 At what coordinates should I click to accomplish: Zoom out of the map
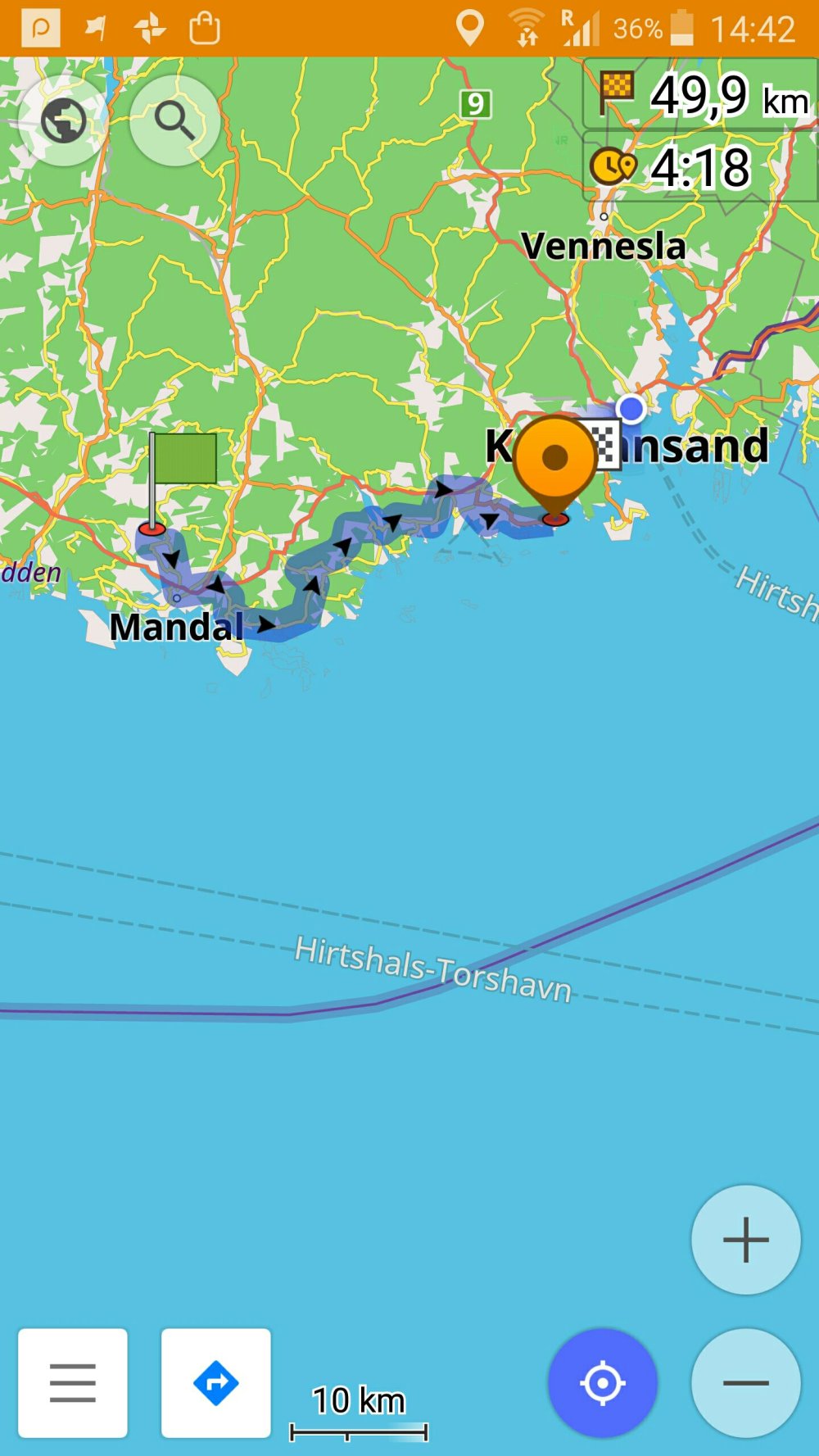745,1382
